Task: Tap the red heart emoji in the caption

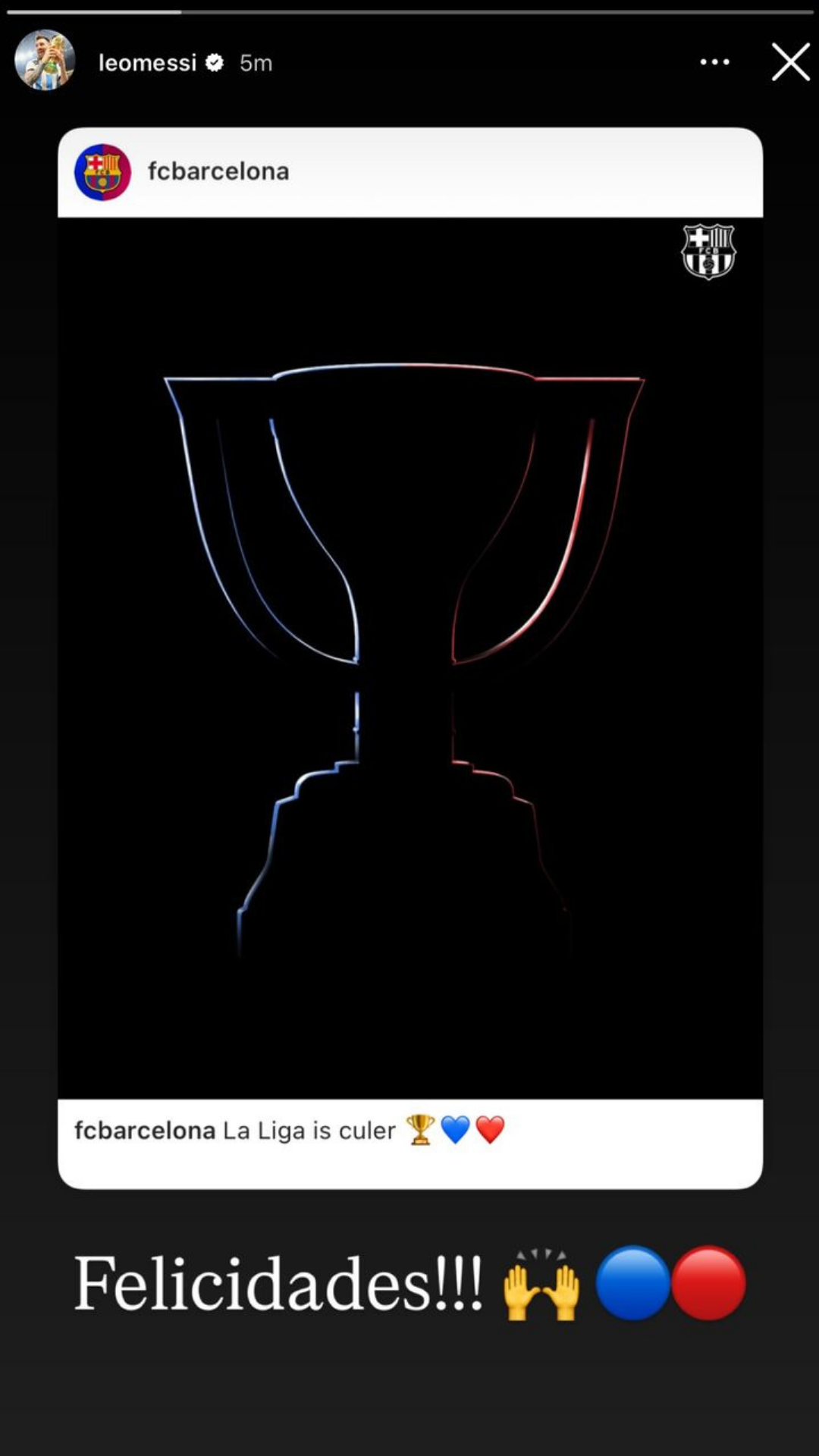Action: coord(490,1130)
